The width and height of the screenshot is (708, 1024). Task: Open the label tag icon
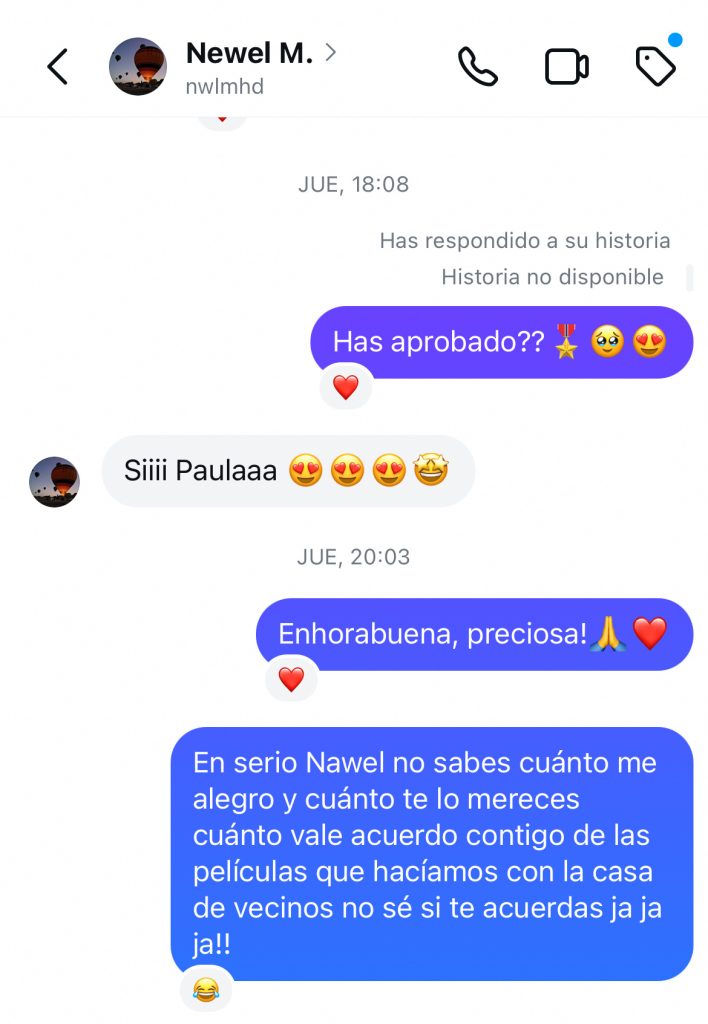coord(656,66)
